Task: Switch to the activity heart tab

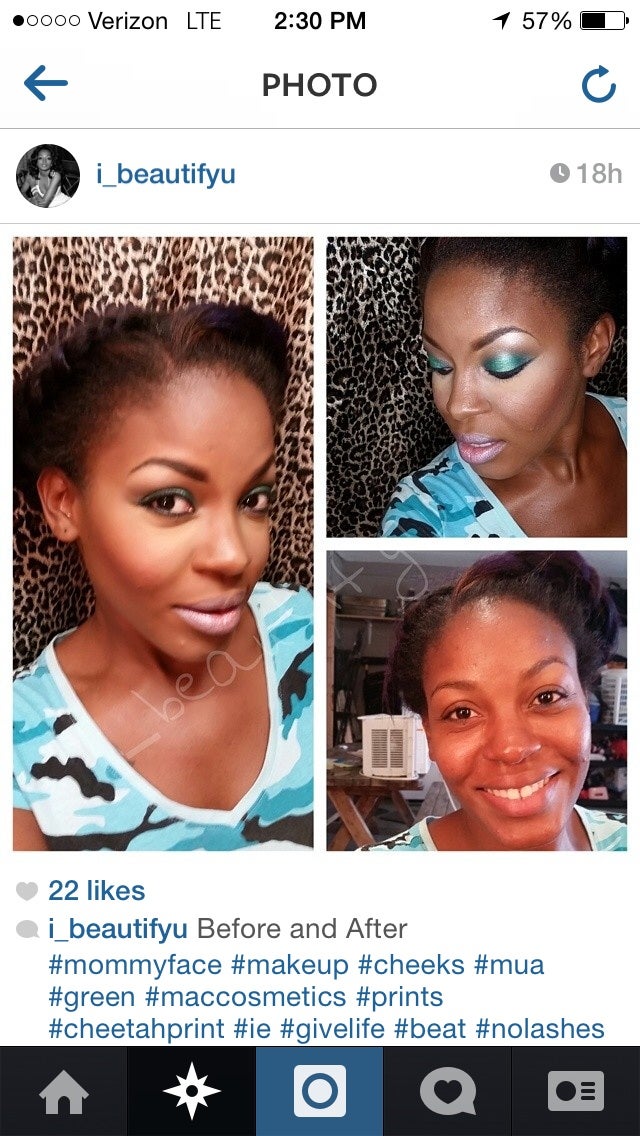Action: pyautogui.click(x=447, y=1091)
